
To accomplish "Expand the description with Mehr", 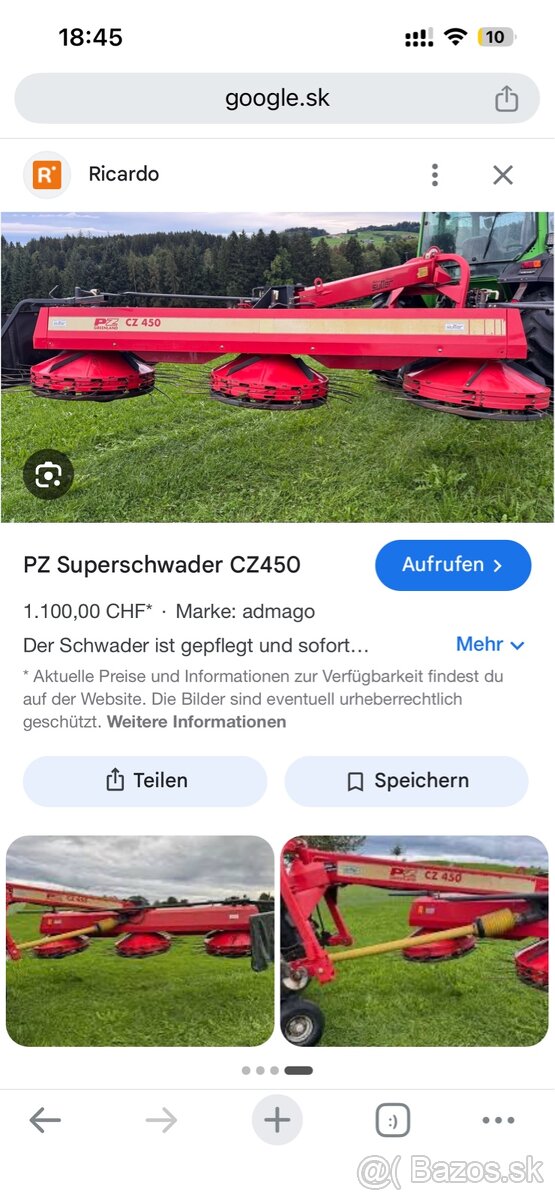I will point(490,645).
